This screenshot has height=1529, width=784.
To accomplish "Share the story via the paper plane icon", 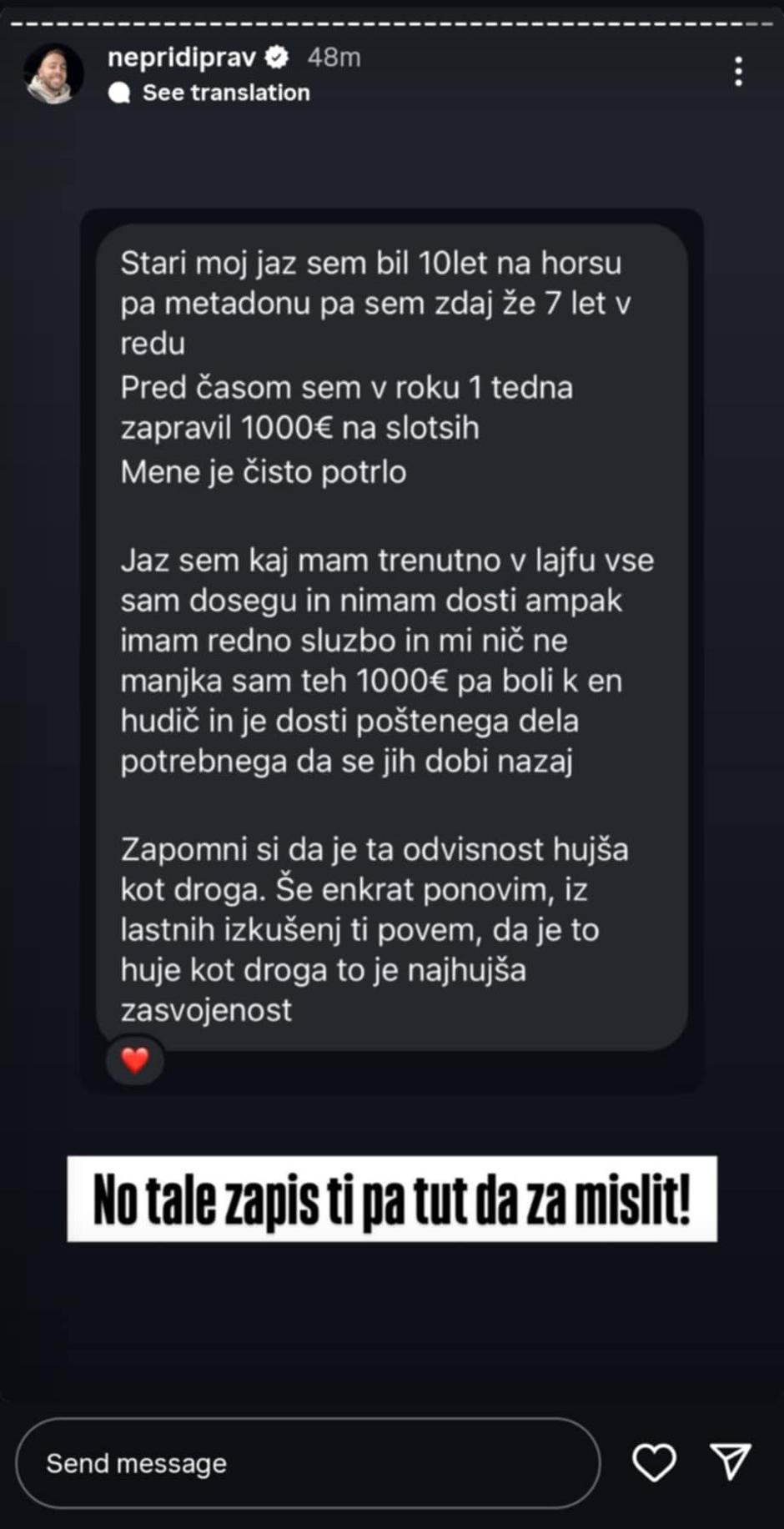I will (732, 1461).
